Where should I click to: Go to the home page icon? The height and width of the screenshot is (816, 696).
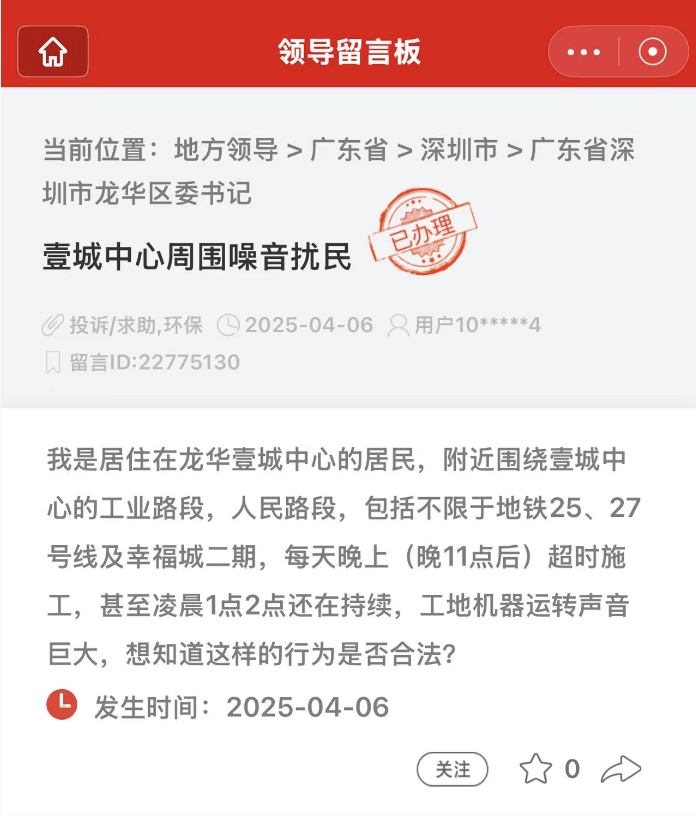53,52
